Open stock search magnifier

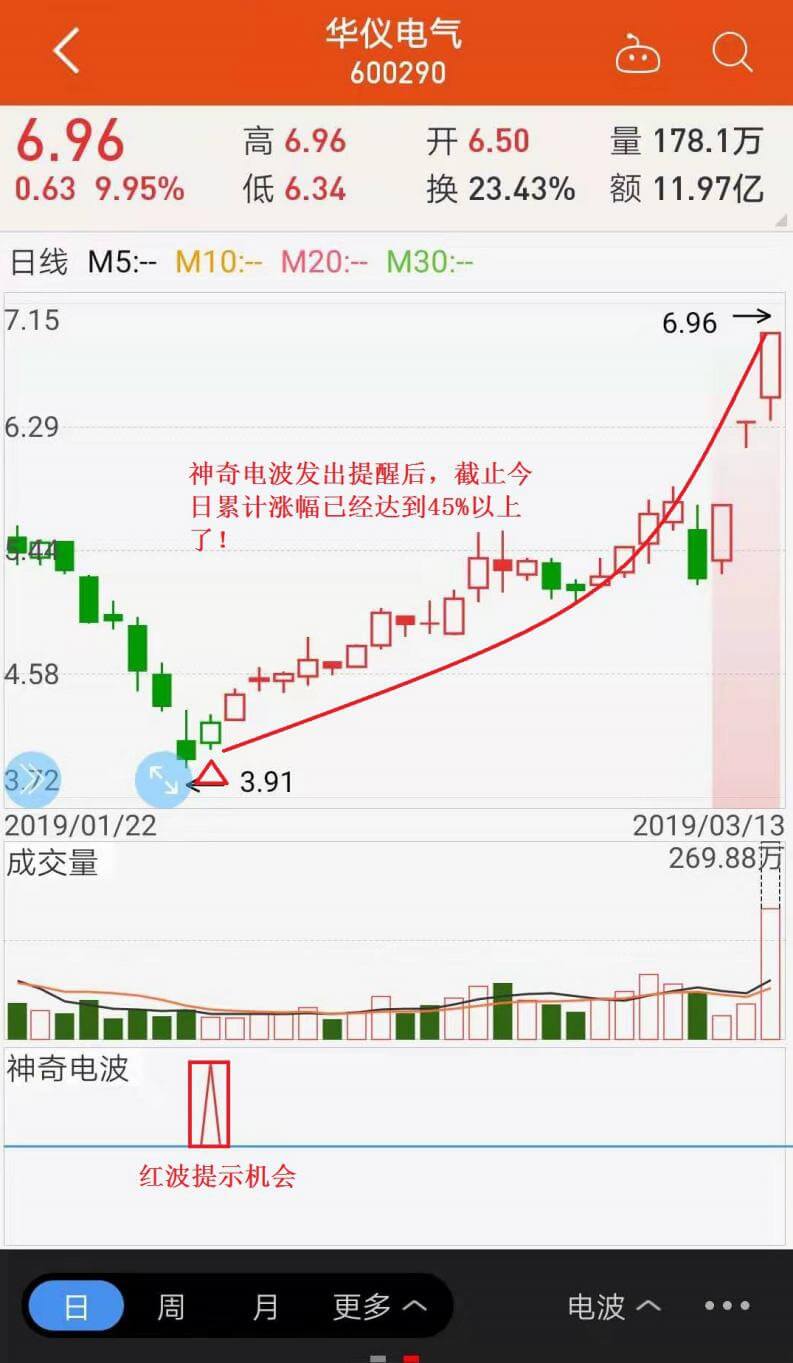(732, 51)
